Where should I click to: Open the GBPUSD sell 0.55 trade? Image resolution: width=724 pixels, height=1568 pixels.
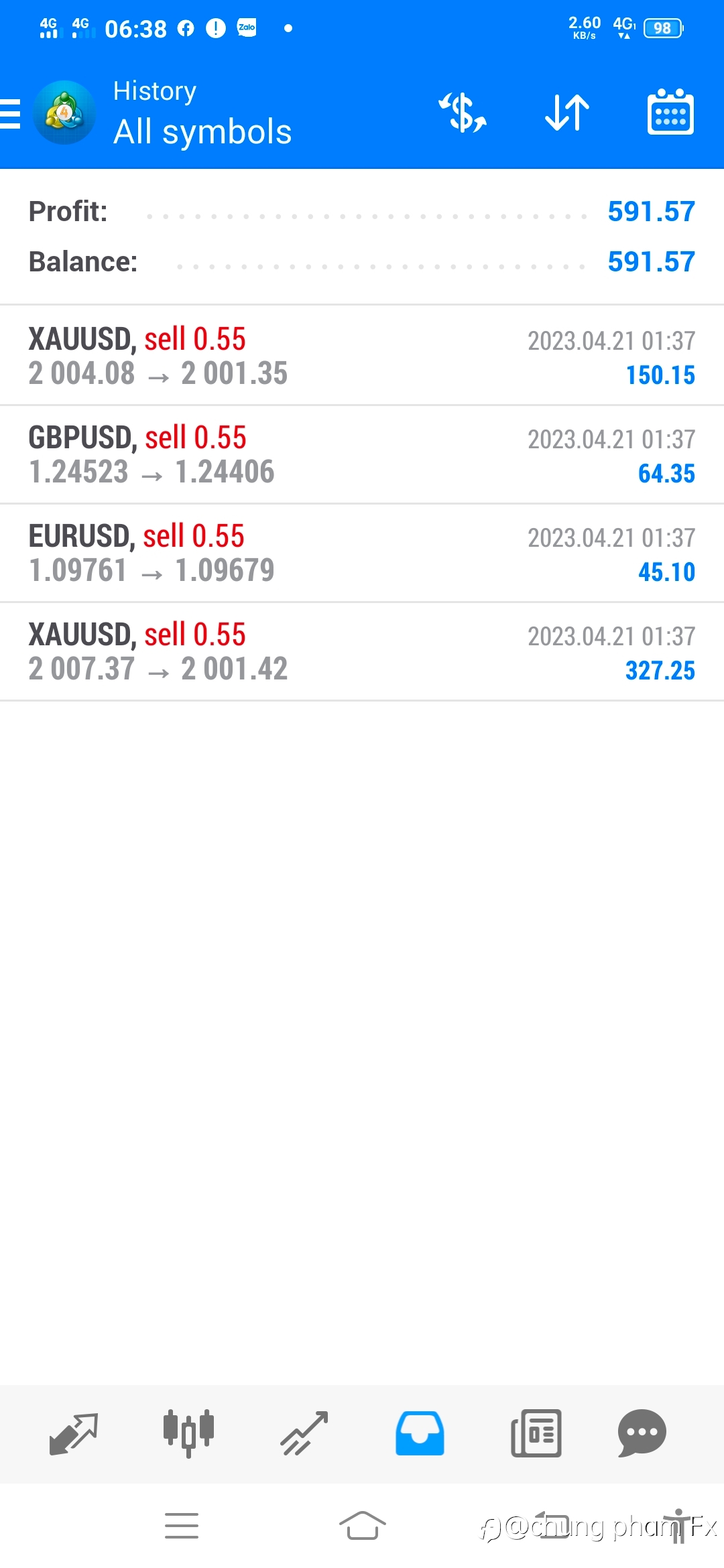point(362,454)
